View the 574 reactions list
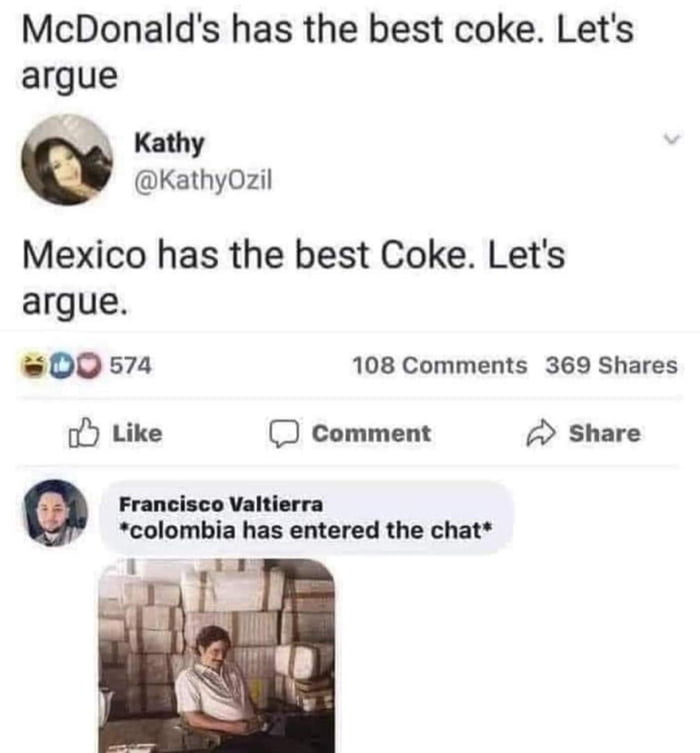Viewport: 700px width, 753px height. click(78, 365)
